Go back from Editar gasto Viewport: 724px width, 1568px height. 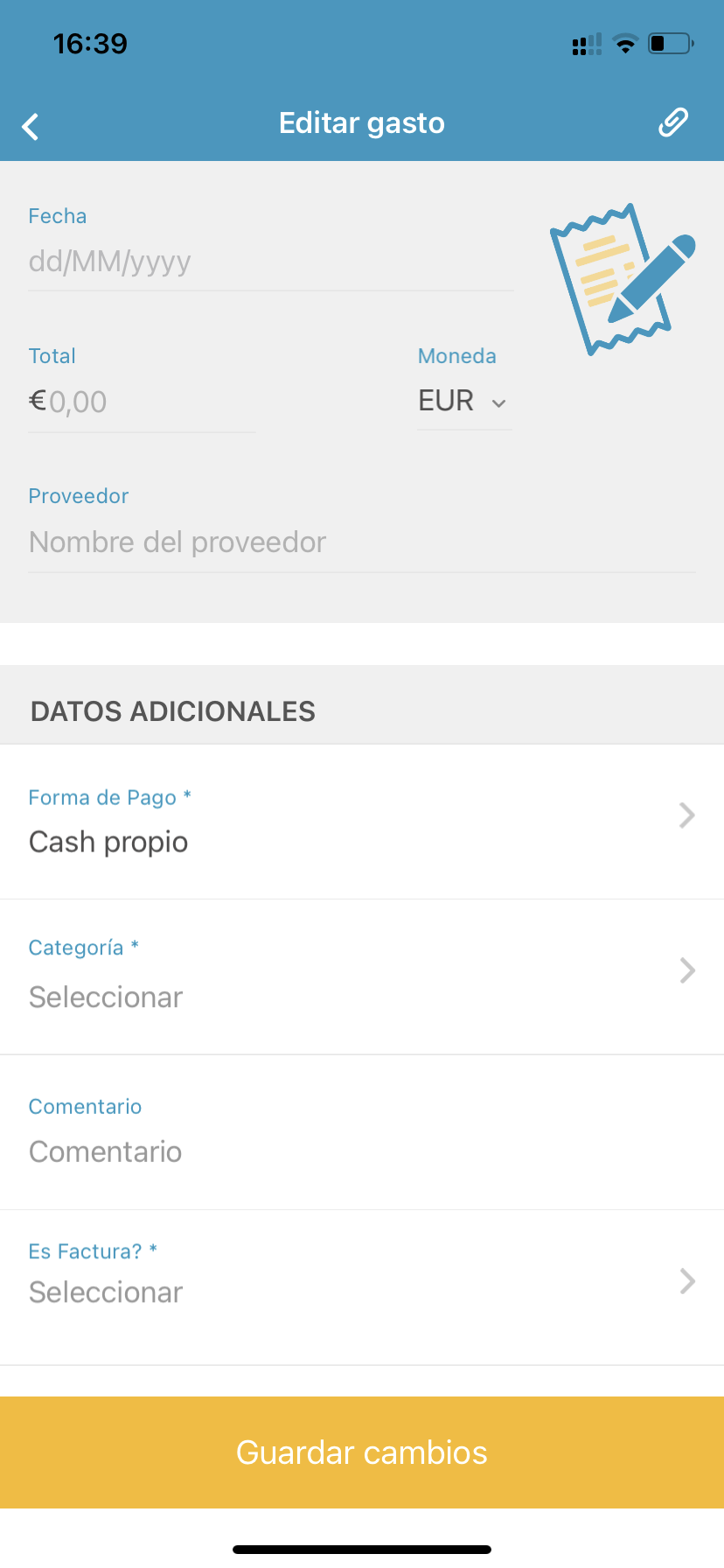31,127
